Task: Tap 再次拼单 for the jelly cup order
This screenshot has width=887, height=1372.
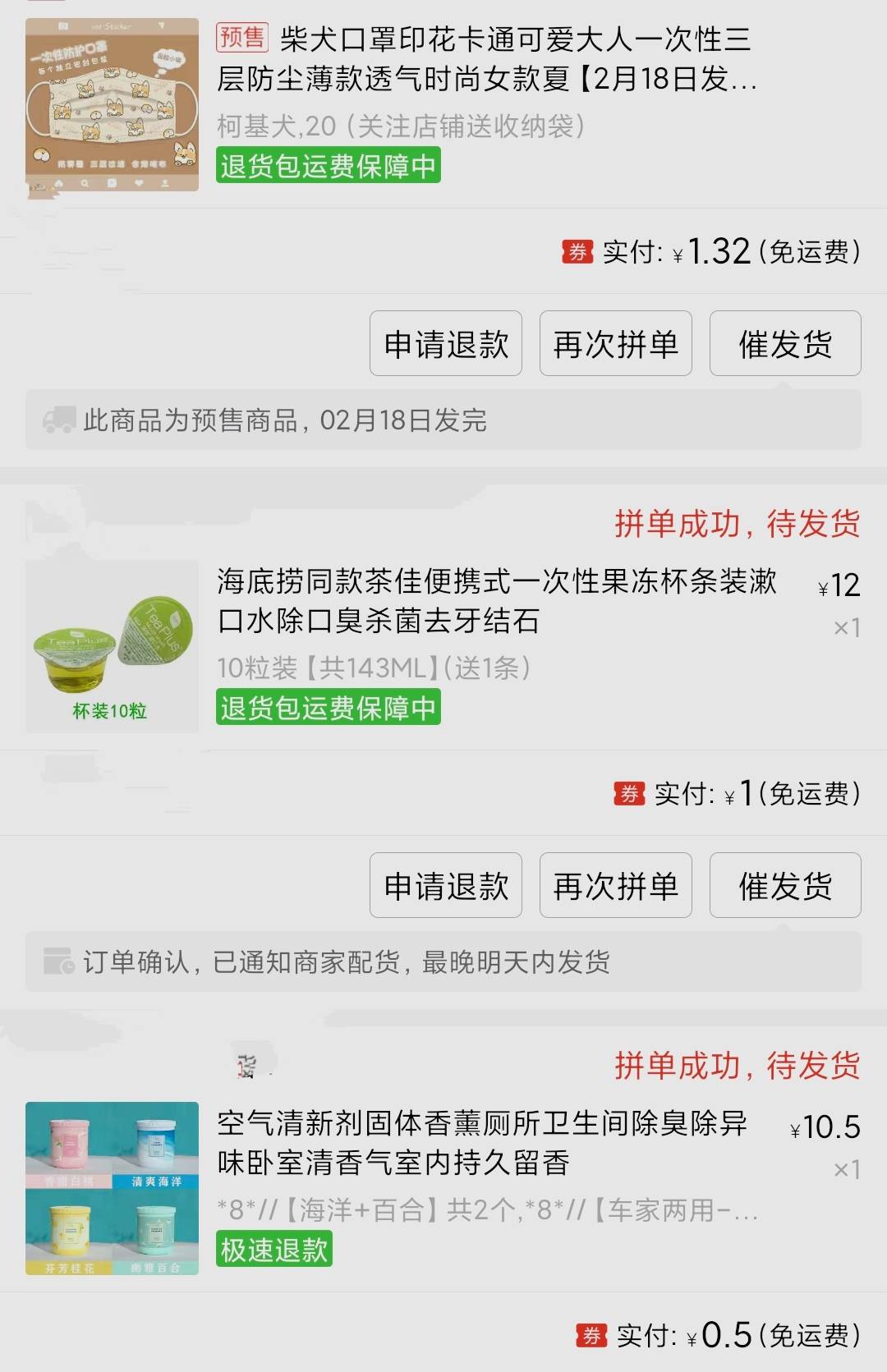Action: [x=615, y=886]
